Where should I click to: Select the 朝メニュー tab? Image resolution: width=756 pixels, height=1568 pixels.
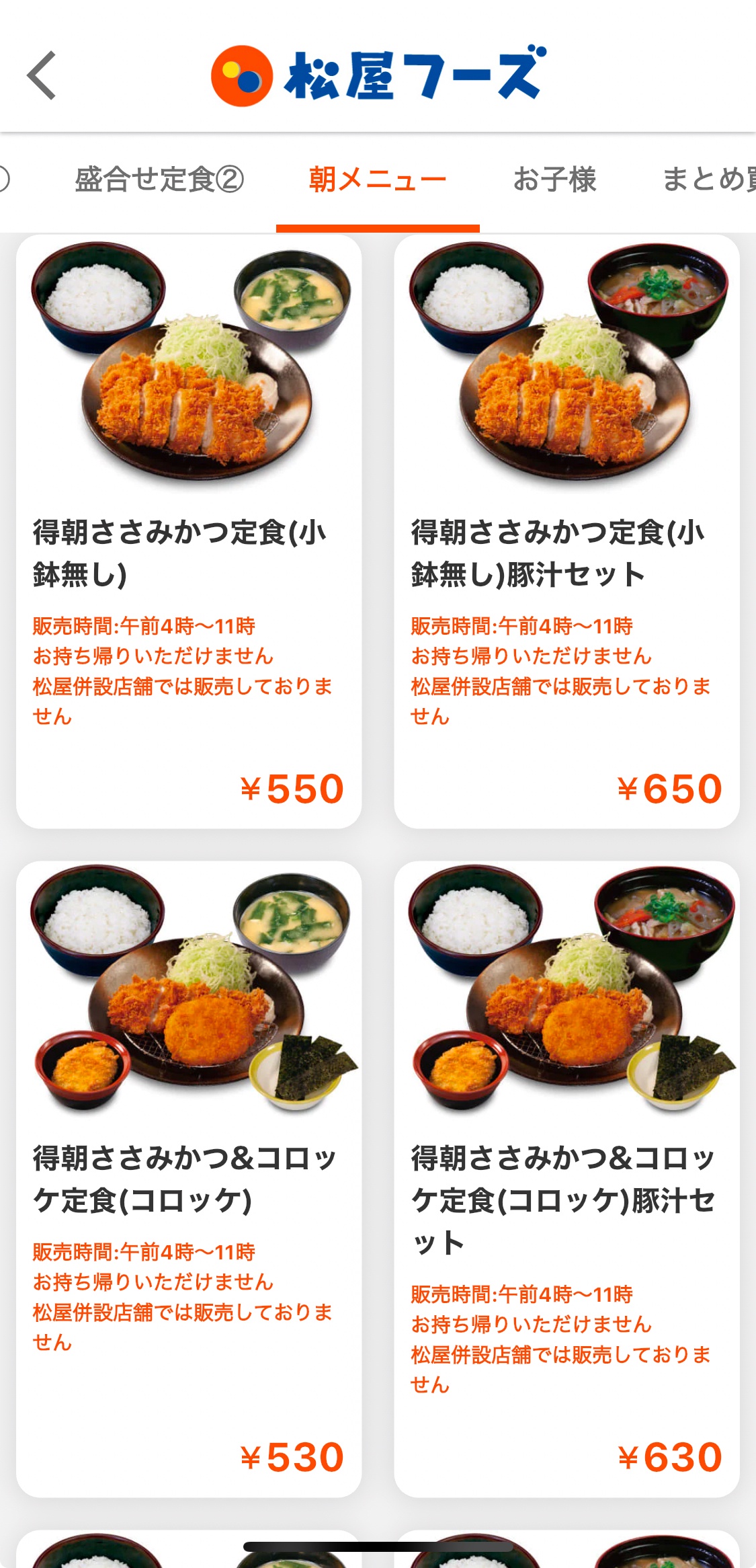[x=378, y=180]
